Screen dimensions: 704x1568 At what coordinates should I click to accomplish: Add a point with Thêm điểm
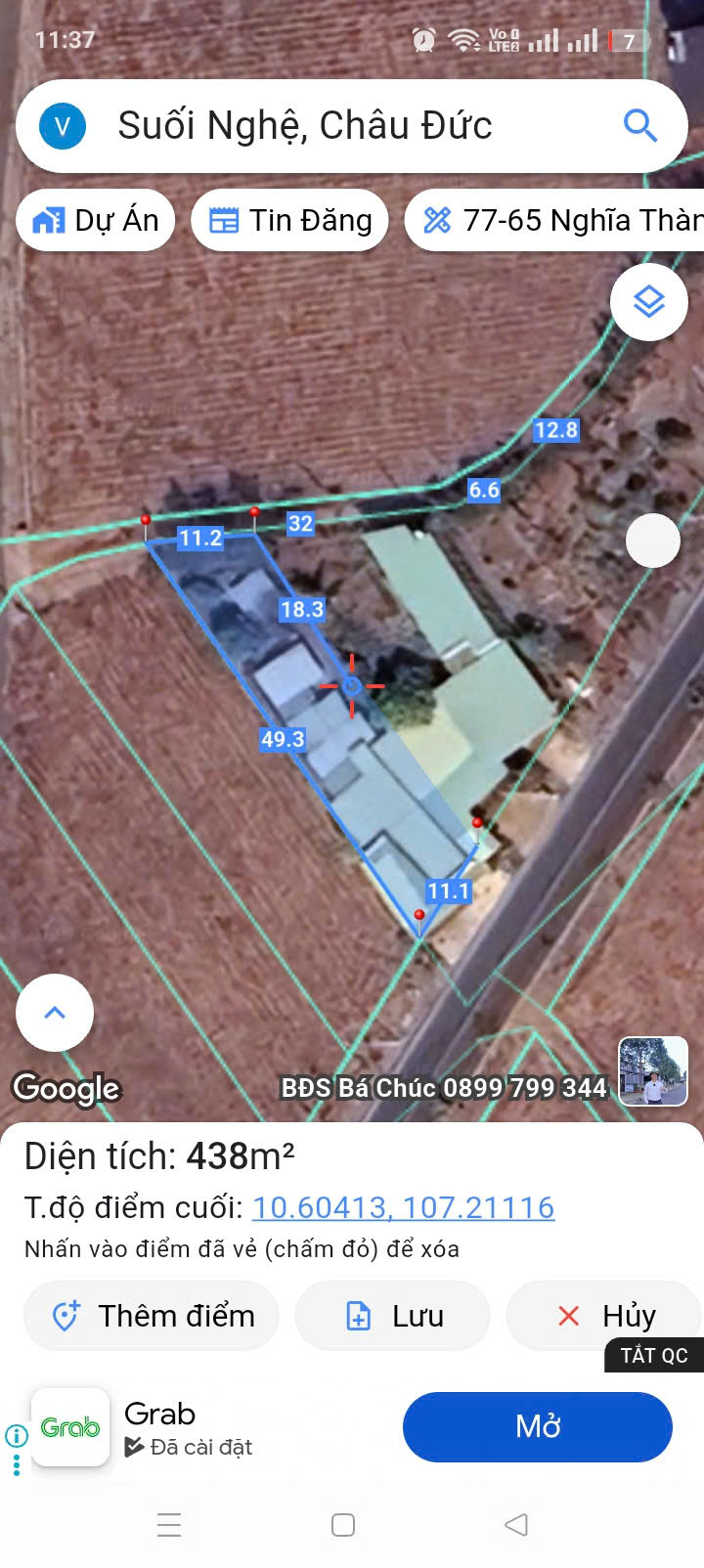click(x=152, y=1316)
